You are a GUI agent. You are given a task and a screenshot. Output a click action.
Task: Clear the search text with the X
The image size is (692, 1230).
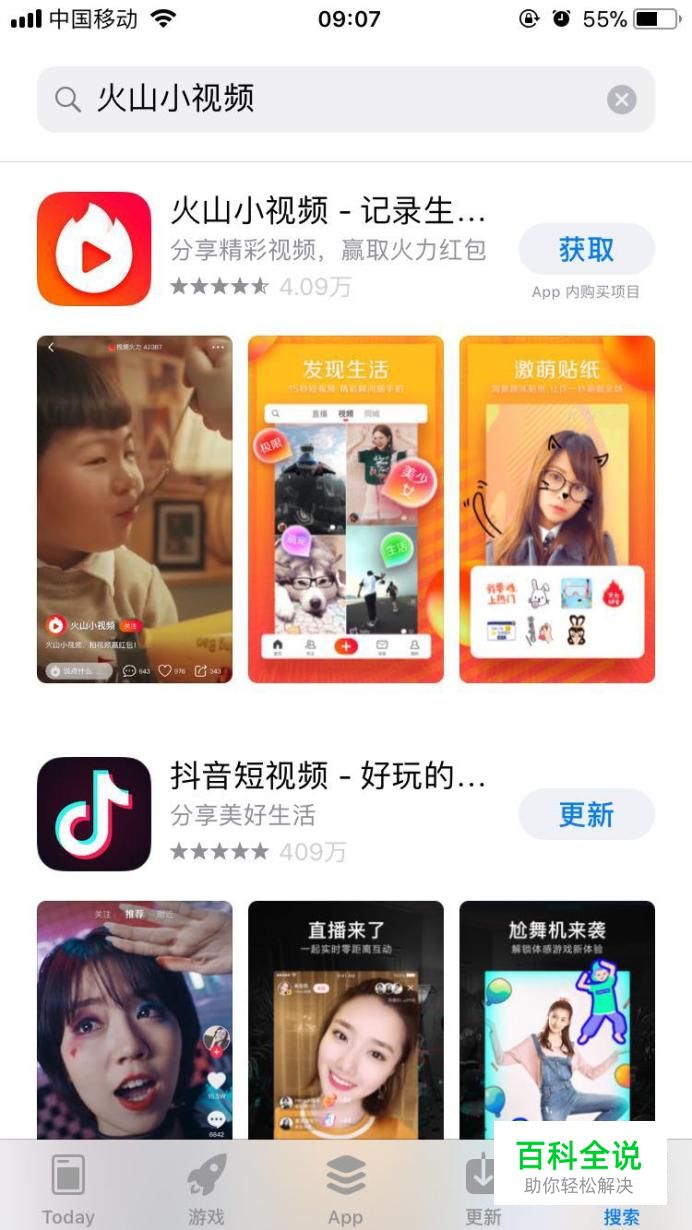(621, 99)
